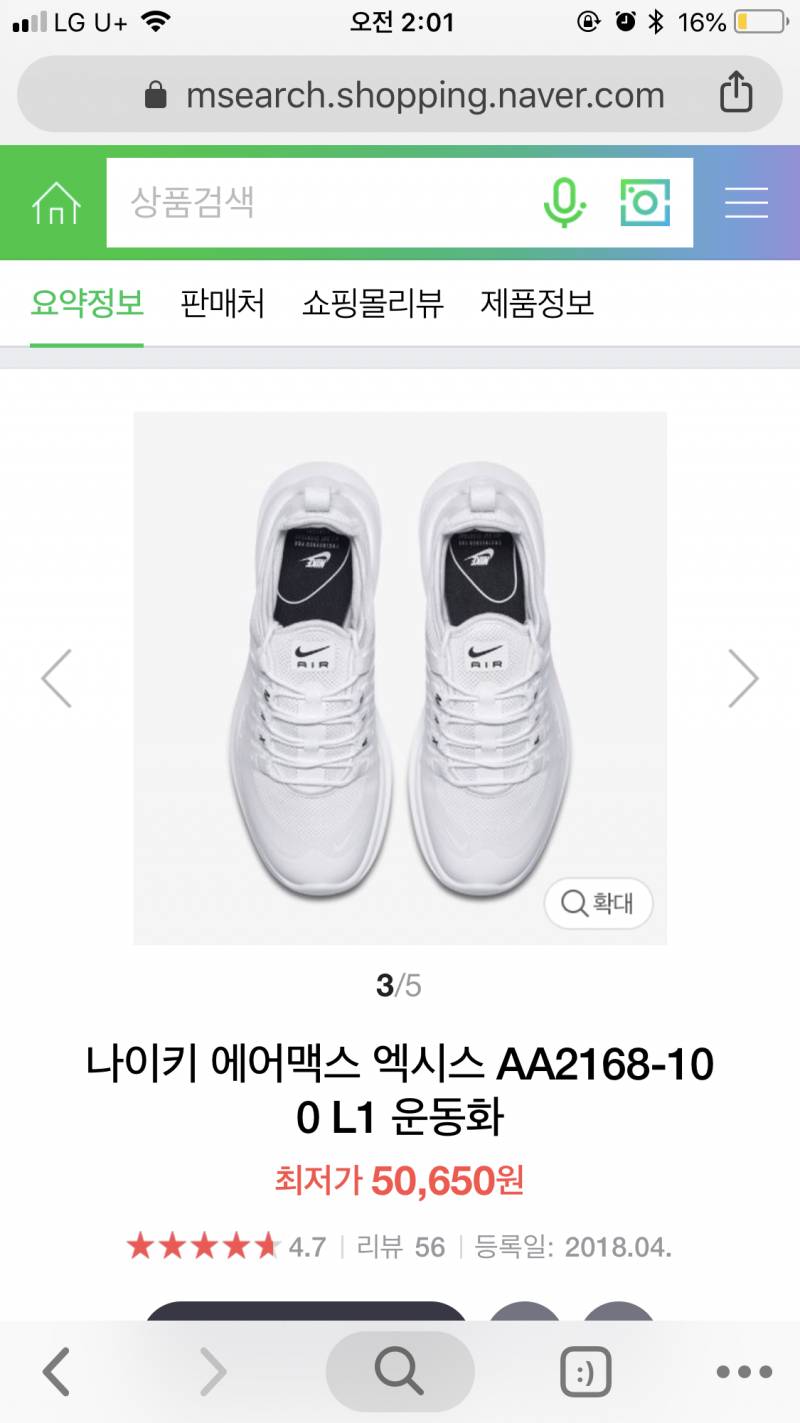Screen dimensions: 800x1423
Task: Tap the msearch.shopping.naver.com address bar
Action: coord(405,95)
